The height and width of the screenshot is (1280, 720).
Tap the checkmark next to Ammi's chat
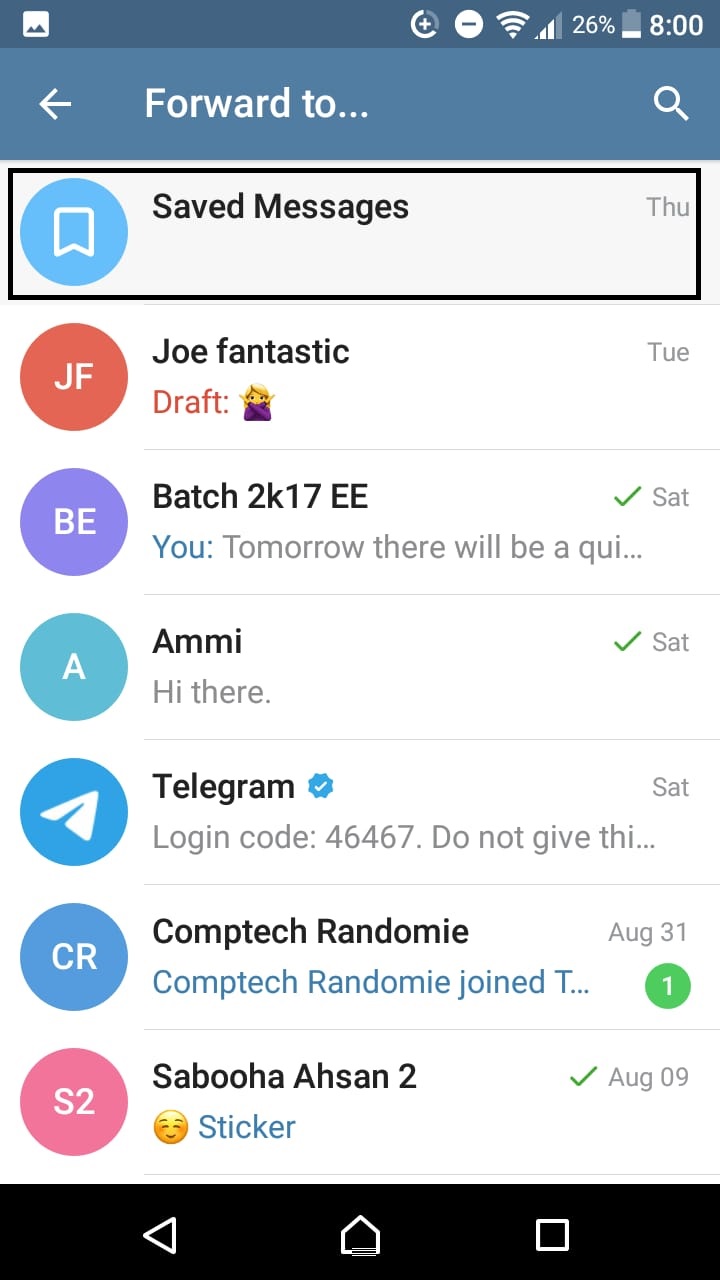coord(627,641)
